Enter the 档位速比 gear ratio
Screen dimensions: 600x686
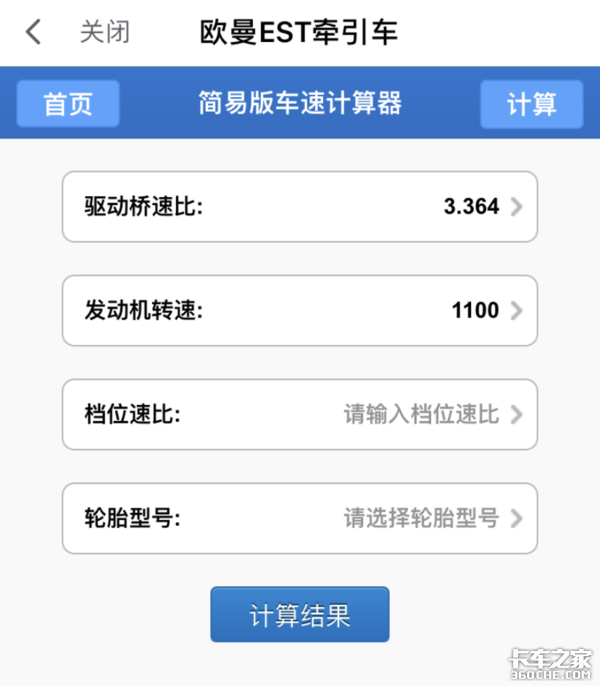[300, 414]
